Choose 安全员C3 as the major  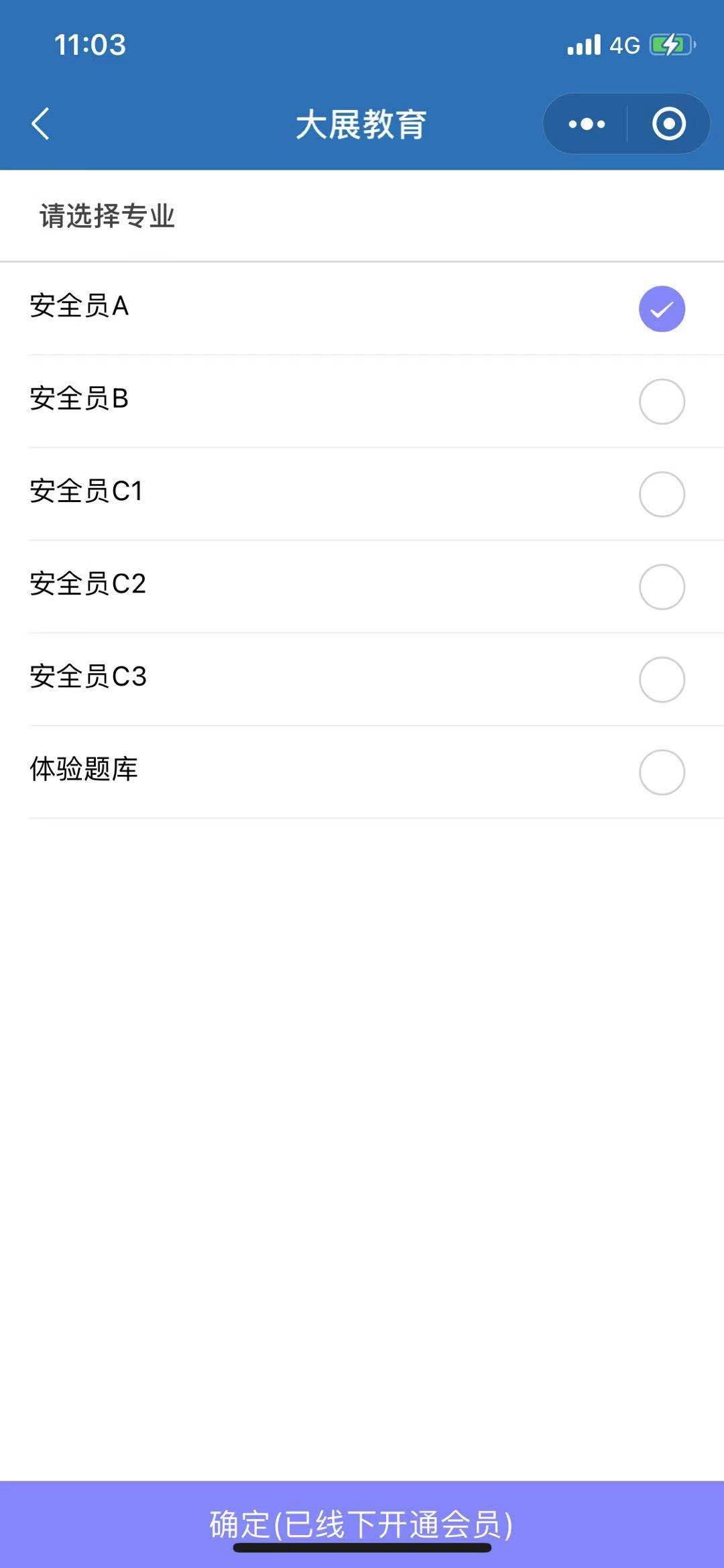pos(362,678)
